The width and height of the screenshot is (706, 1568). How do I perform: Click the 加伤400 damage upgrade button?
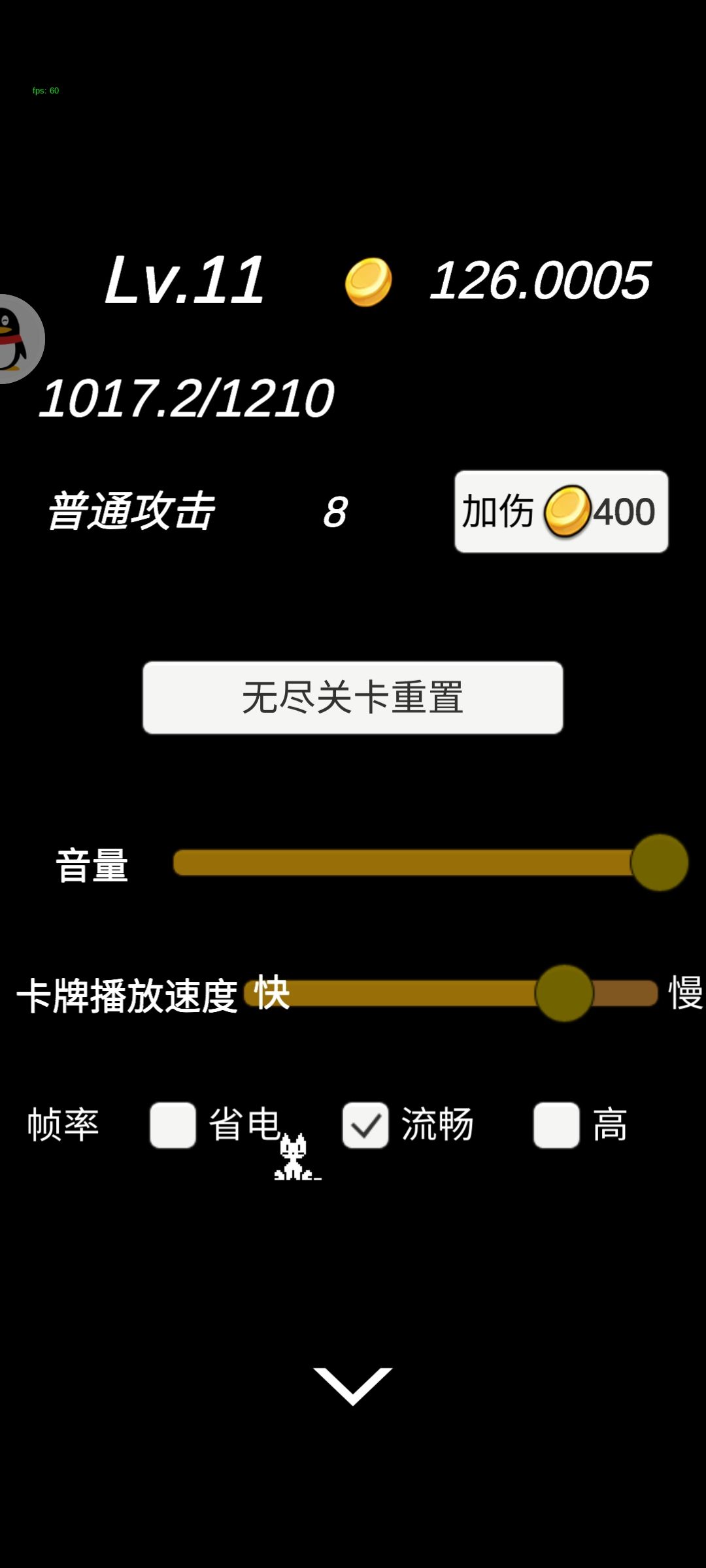tap(561, 512)
